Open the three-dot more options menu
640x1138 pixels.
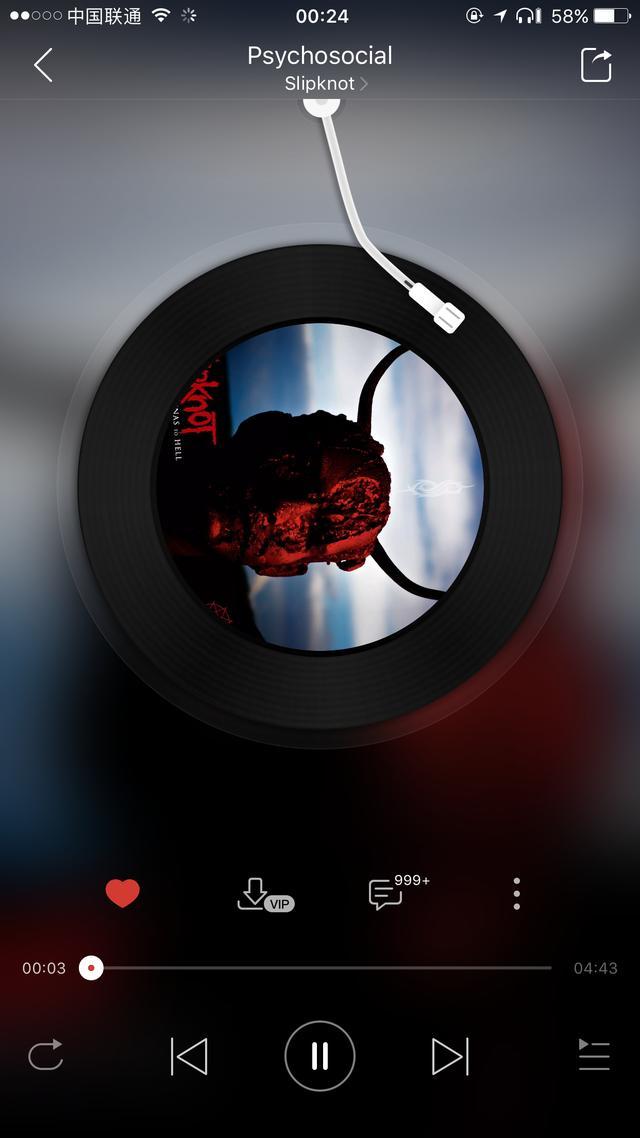[x=516, y=893]
